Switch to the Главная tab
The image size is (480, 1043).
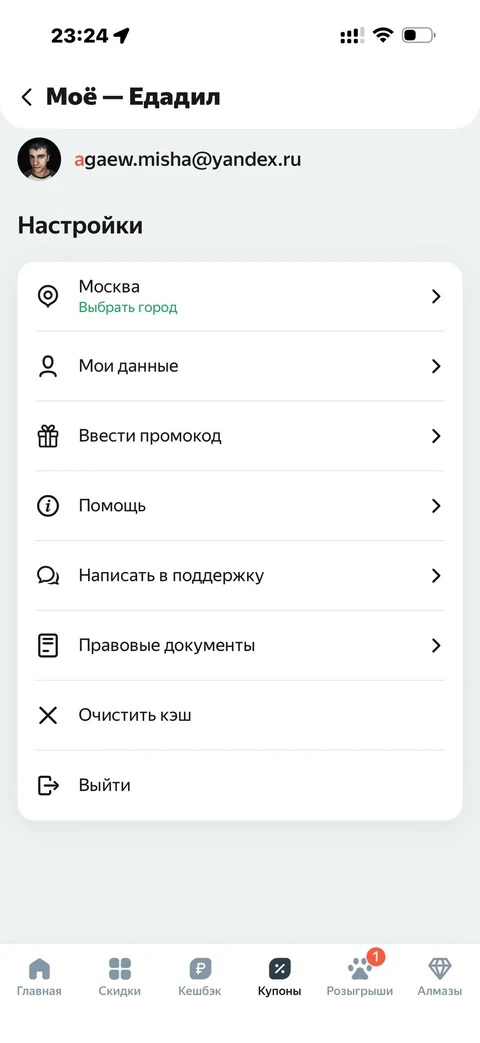[x=40, y=976]
